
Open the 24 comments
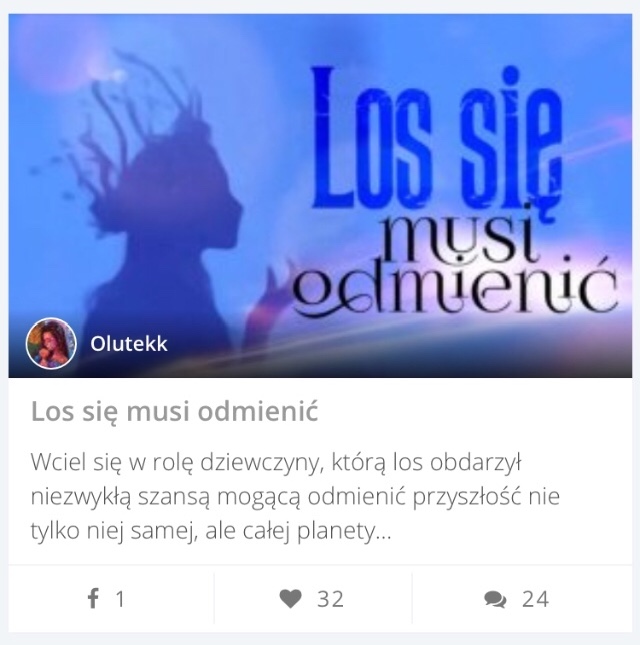516,599
